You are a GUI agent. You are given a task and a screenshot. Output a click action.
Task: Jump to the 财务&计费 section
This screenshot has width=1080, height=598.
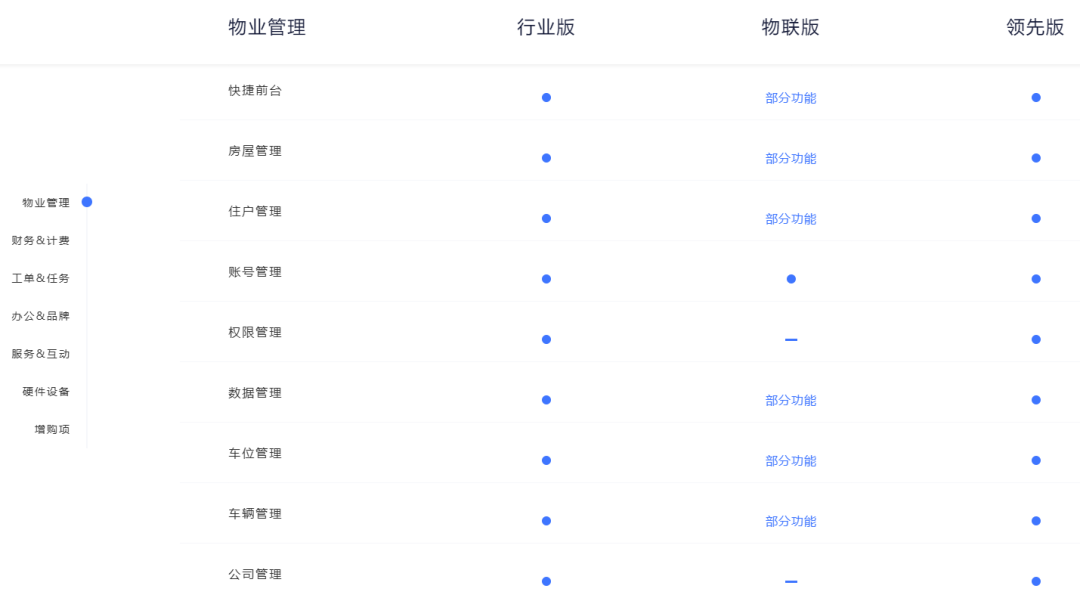coord(41,241)
